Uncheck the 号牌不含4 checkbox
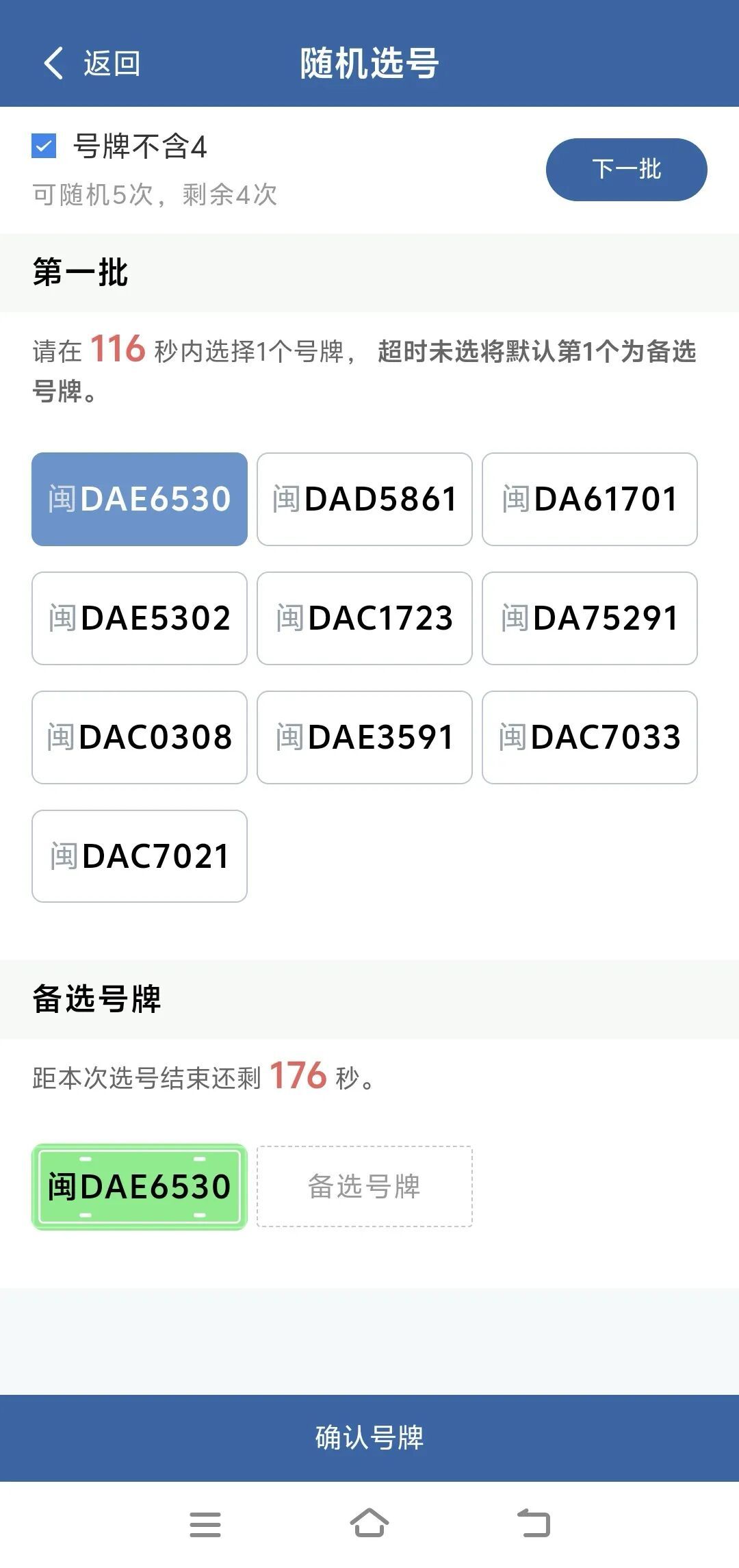The width and height of the screenshot is (739, 1568). pos(44,146)
